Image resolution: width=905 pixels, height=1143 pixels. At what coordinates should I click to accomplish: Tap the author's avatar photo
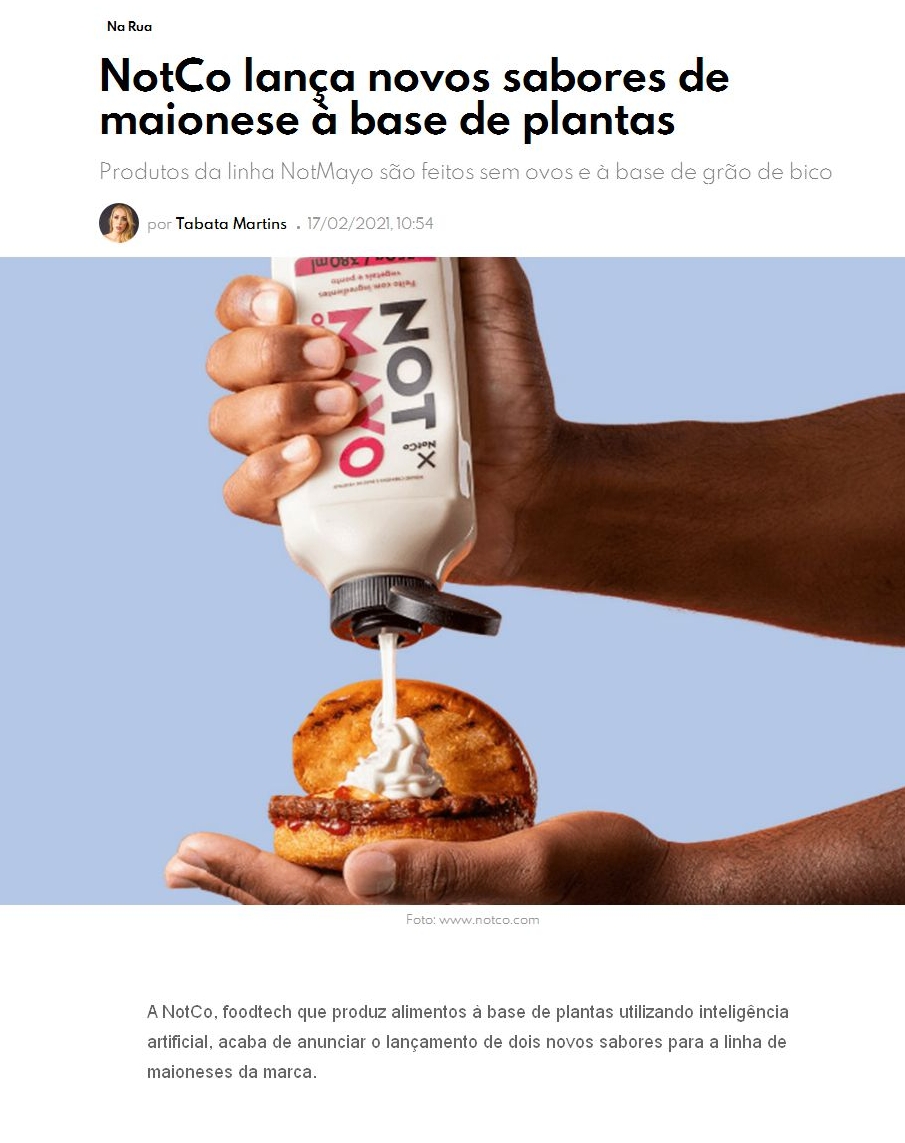(119, 223)
